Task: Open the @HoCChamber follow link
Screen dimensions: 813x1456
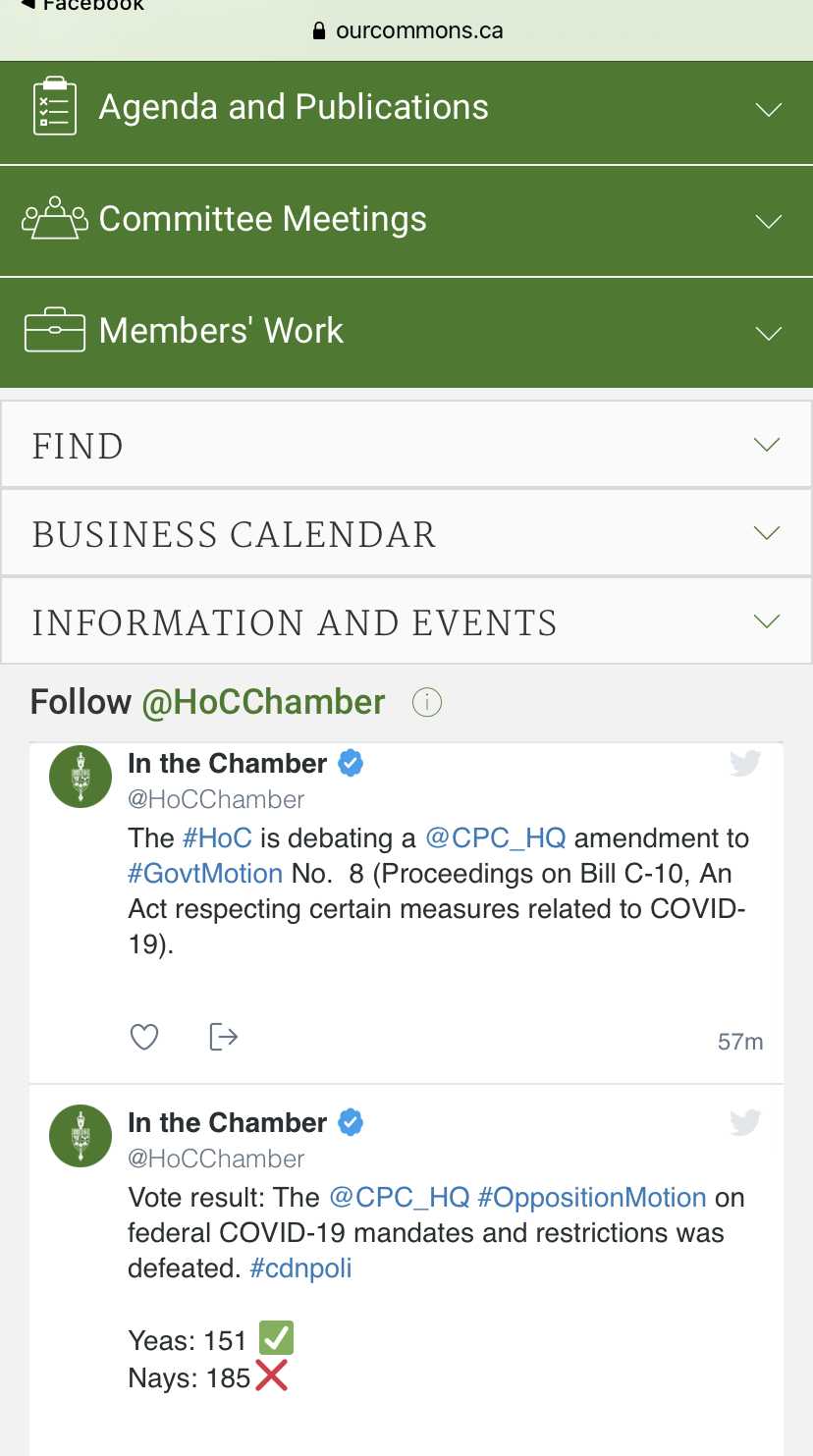Action: [x=263, y=703]
